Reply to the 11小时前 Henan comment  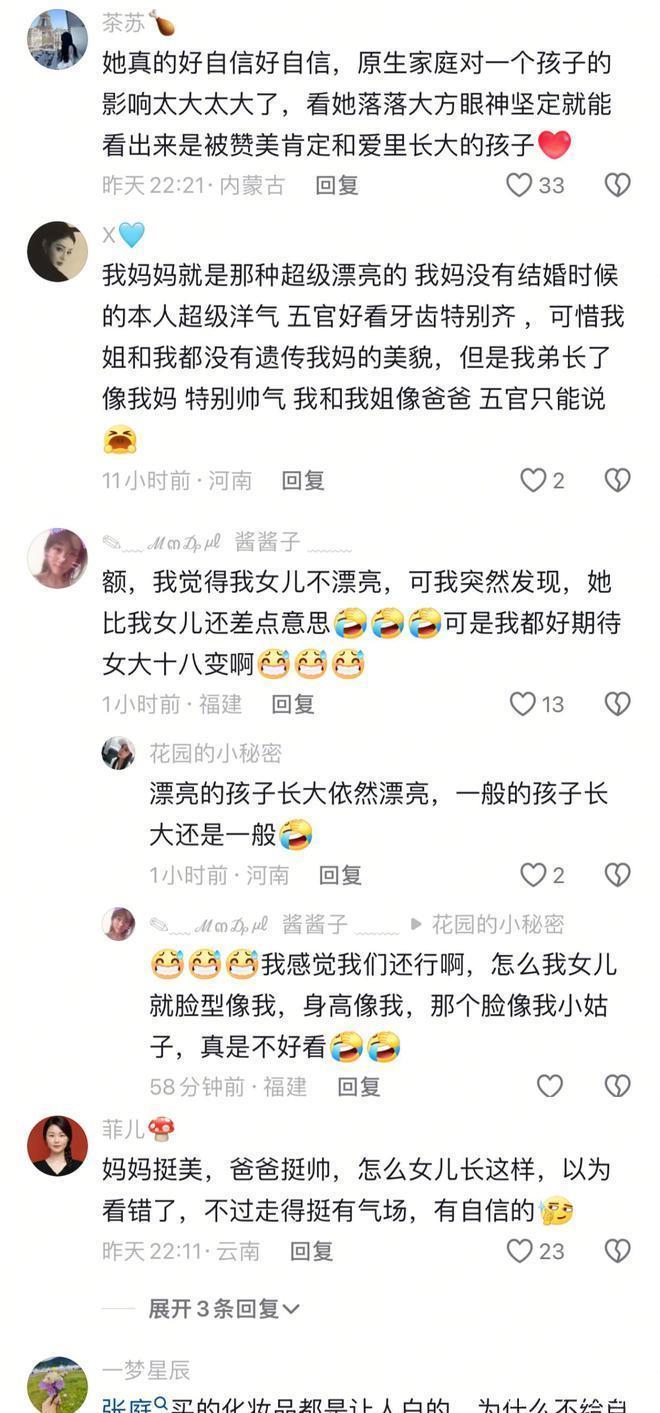click(302, 481)
